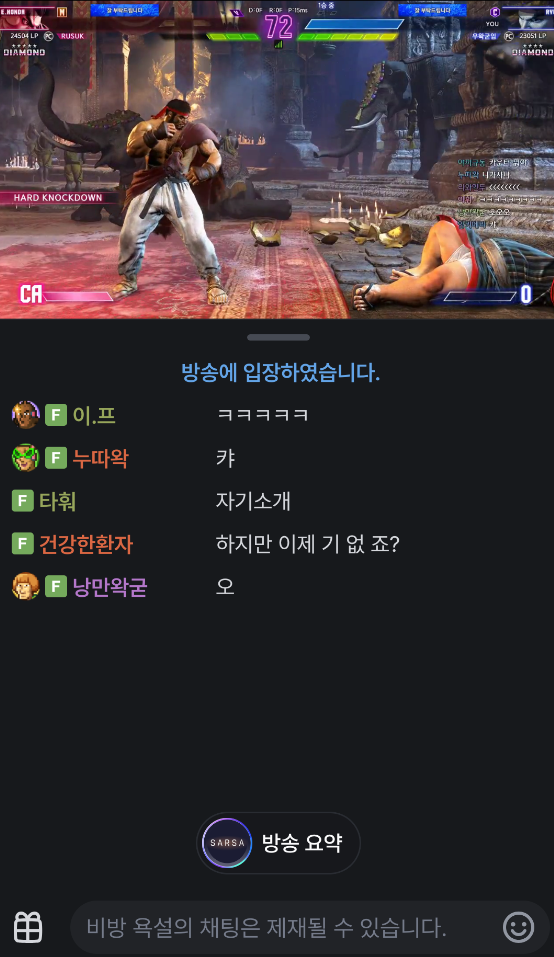Tap the drag handle above chat
This screenshot has width=554, height=957.
point(278,337)
